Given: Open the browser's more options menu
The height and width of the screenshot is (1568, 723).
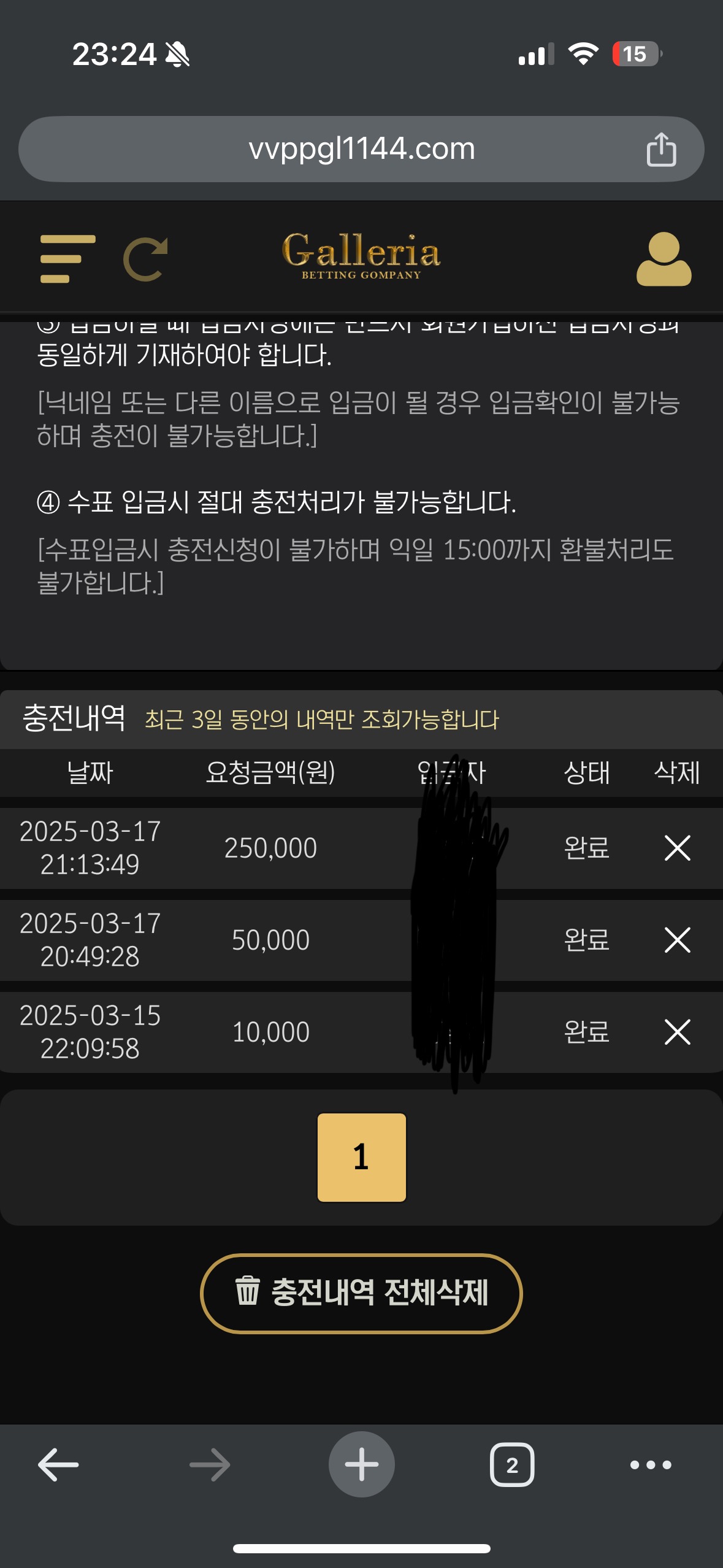Looking at the screenshot, I should [x=651, y=1465].
